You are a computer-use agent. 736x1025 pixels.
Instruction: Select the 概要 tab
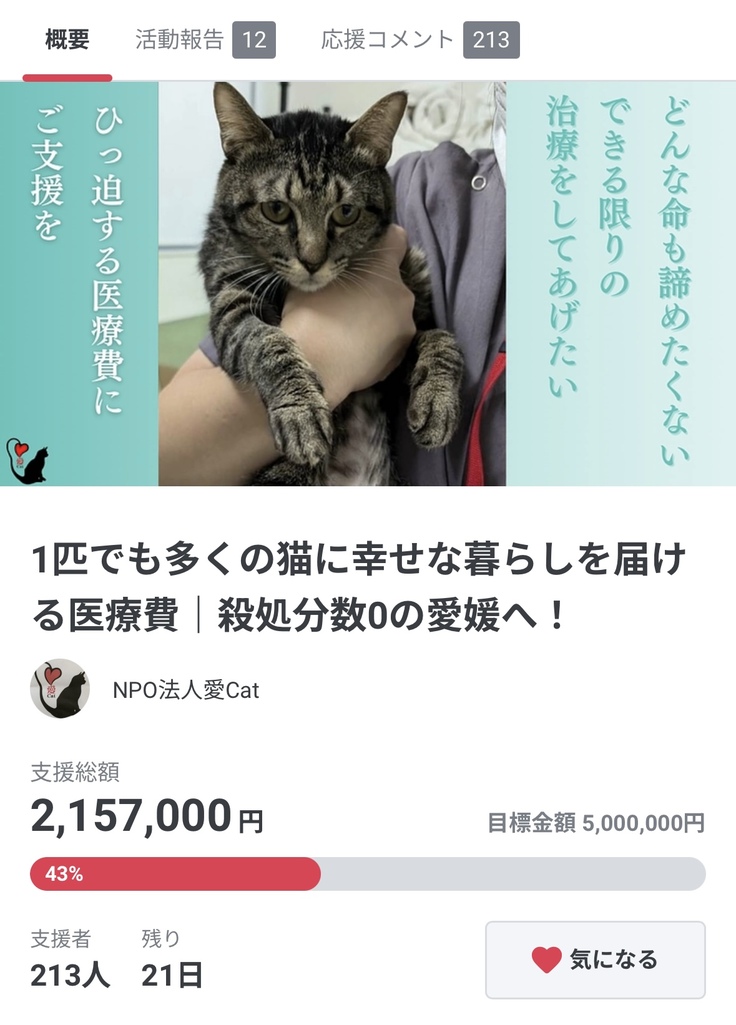[67, 40]
